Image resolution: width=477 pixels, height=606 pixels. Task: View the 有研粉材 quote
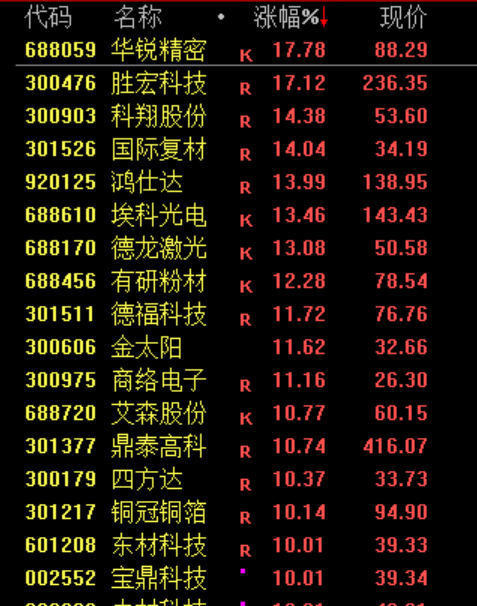[x=238, y=281]
